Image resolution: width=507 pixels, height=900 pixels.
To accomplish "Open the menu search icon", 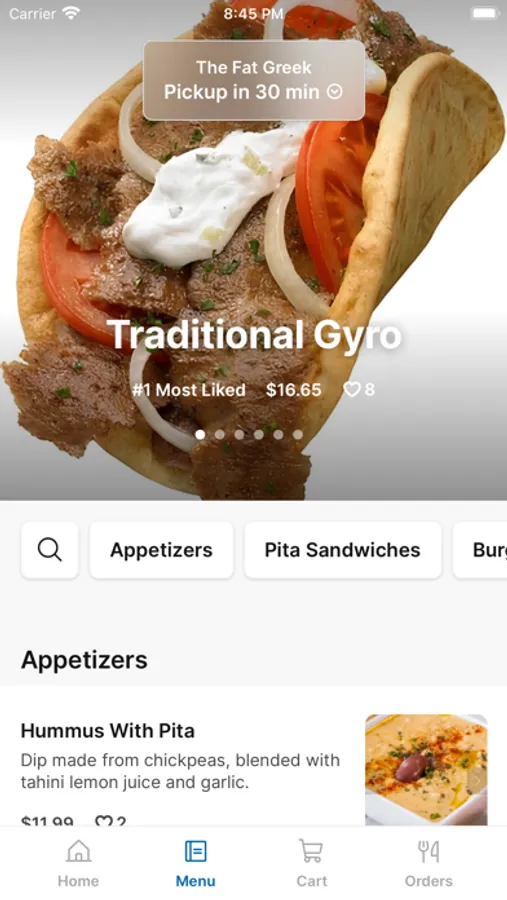I will point(50,550).
